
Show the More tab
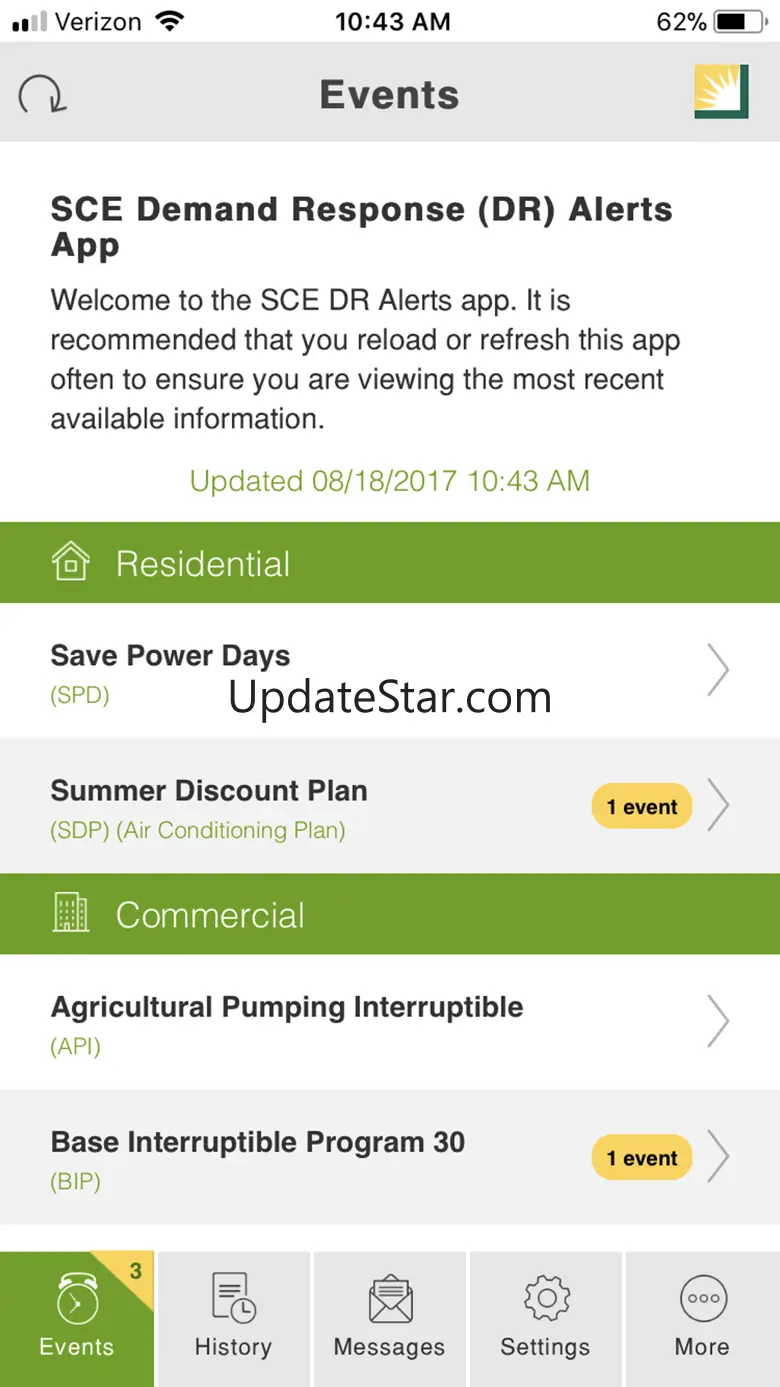[x=702, y=1318]
